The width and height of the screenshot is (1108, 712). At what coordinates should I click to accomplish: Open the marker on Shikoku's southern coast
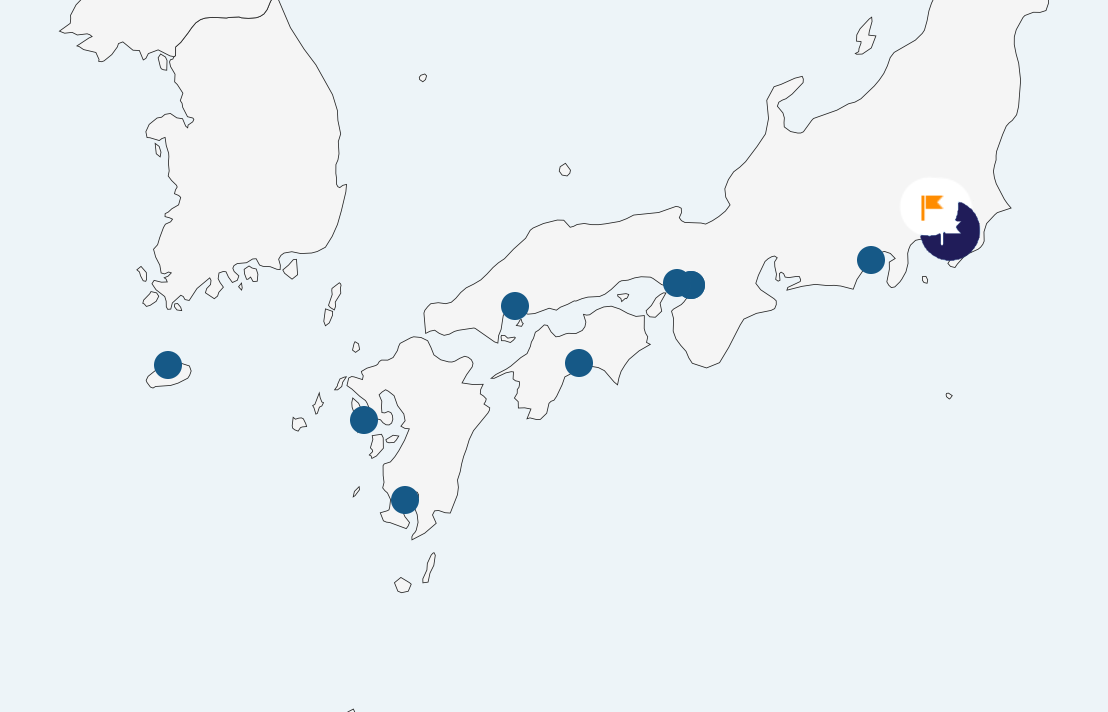pos(579,363)
